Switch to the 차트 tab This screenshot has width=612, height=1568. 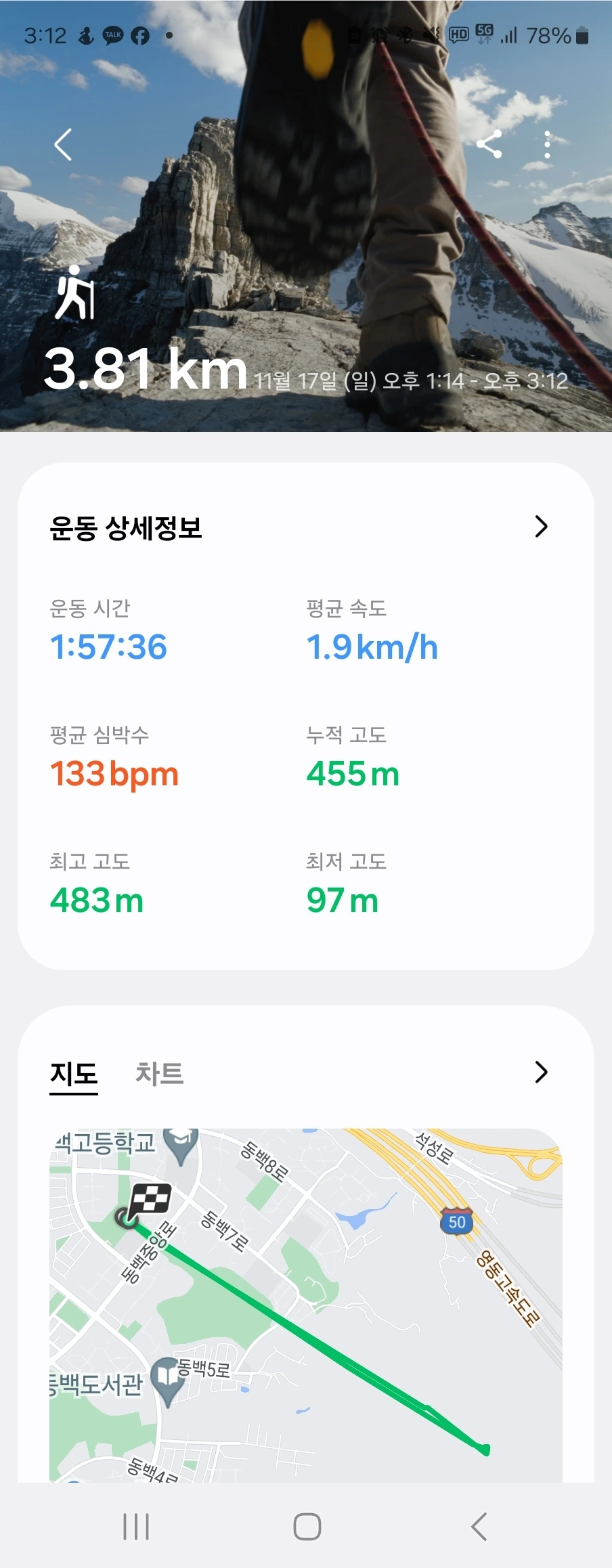click(x=159, y=1073)
